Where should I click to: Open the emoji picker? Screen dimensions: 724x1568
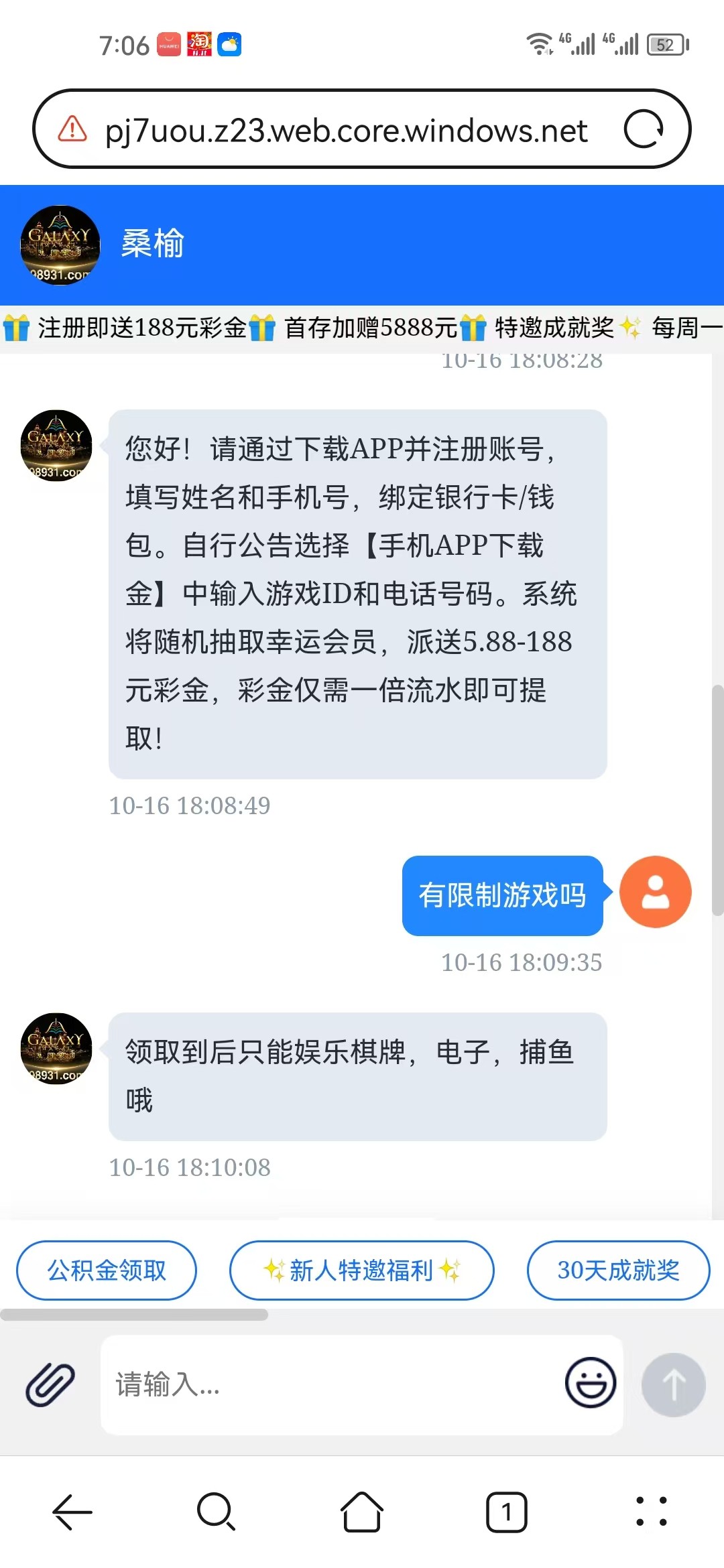coord(591,1382)
